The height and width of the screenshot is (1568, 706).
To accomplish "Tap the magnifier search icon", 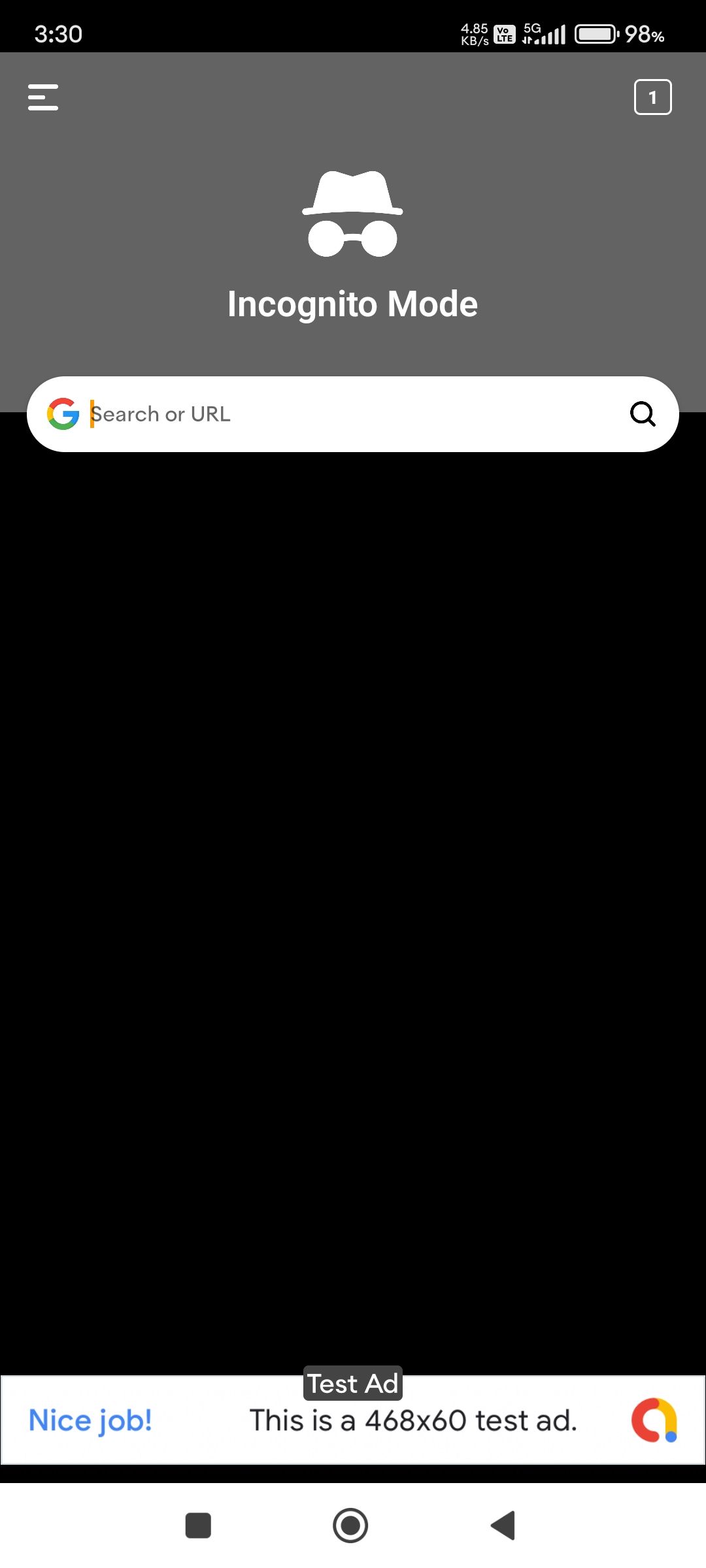I will (642, 414).
